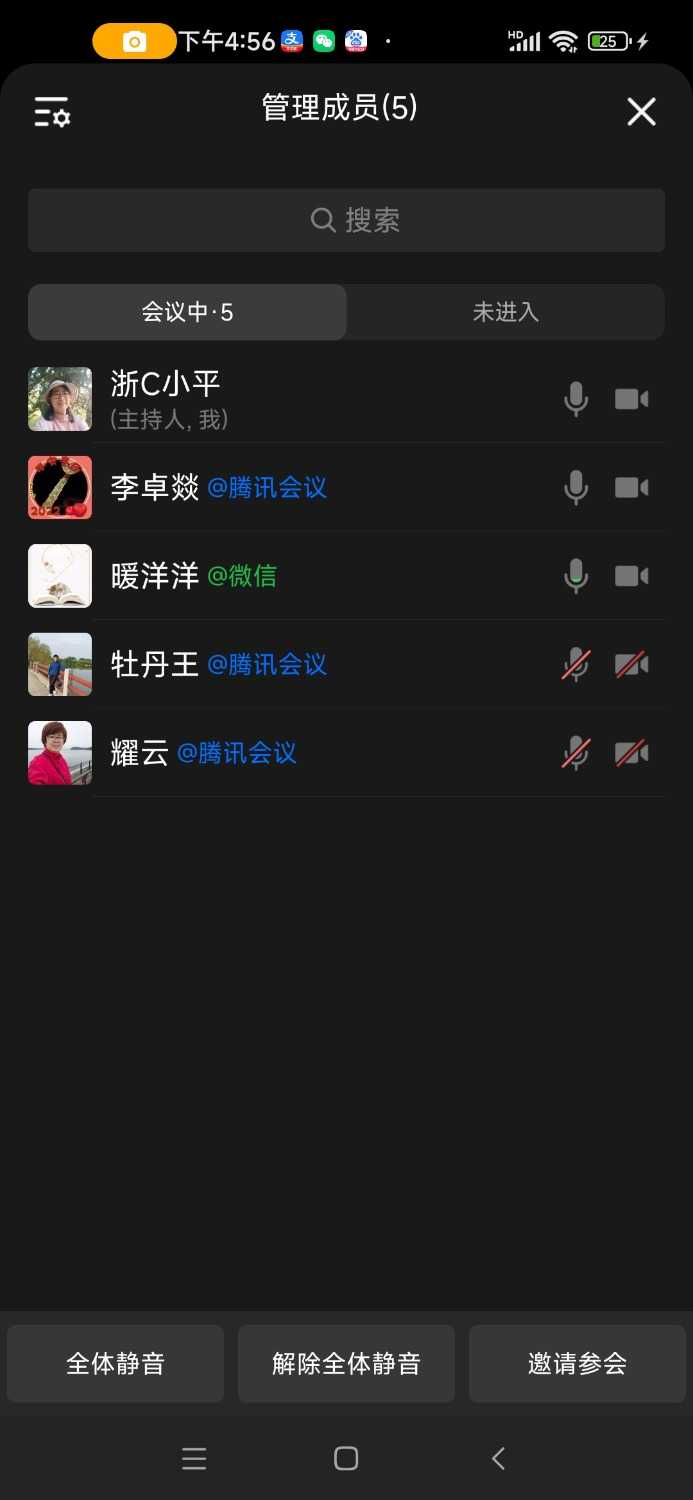
Task: Go back using system back button
Action: (498, 1458)
